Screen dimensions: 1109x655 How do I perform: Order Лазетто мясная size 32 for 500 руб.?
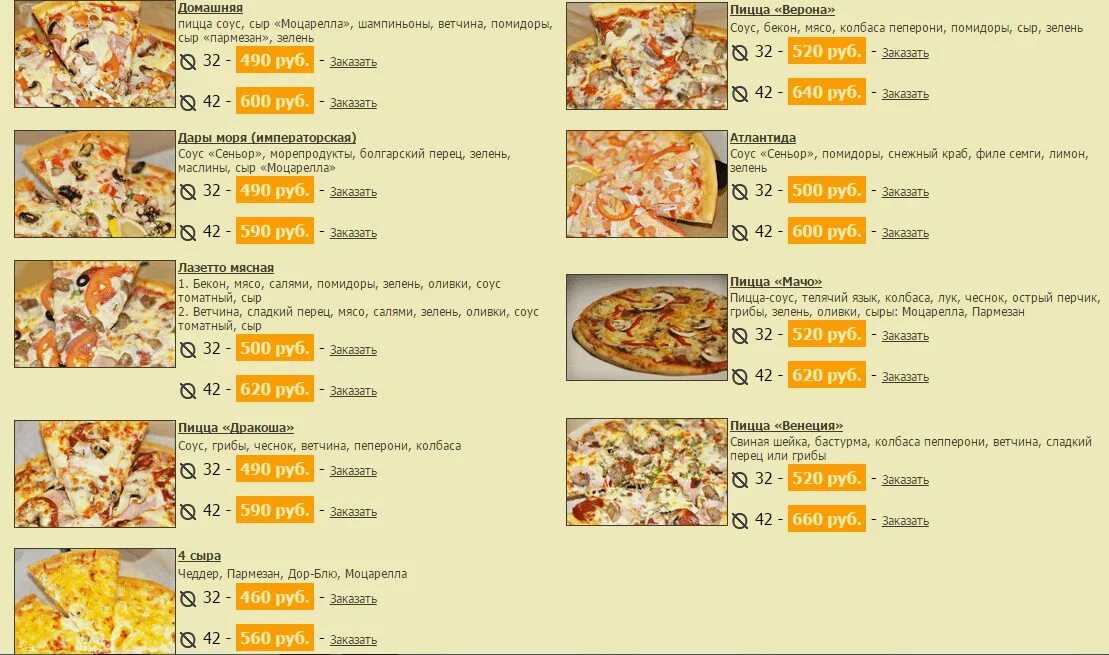click(353, 350)
